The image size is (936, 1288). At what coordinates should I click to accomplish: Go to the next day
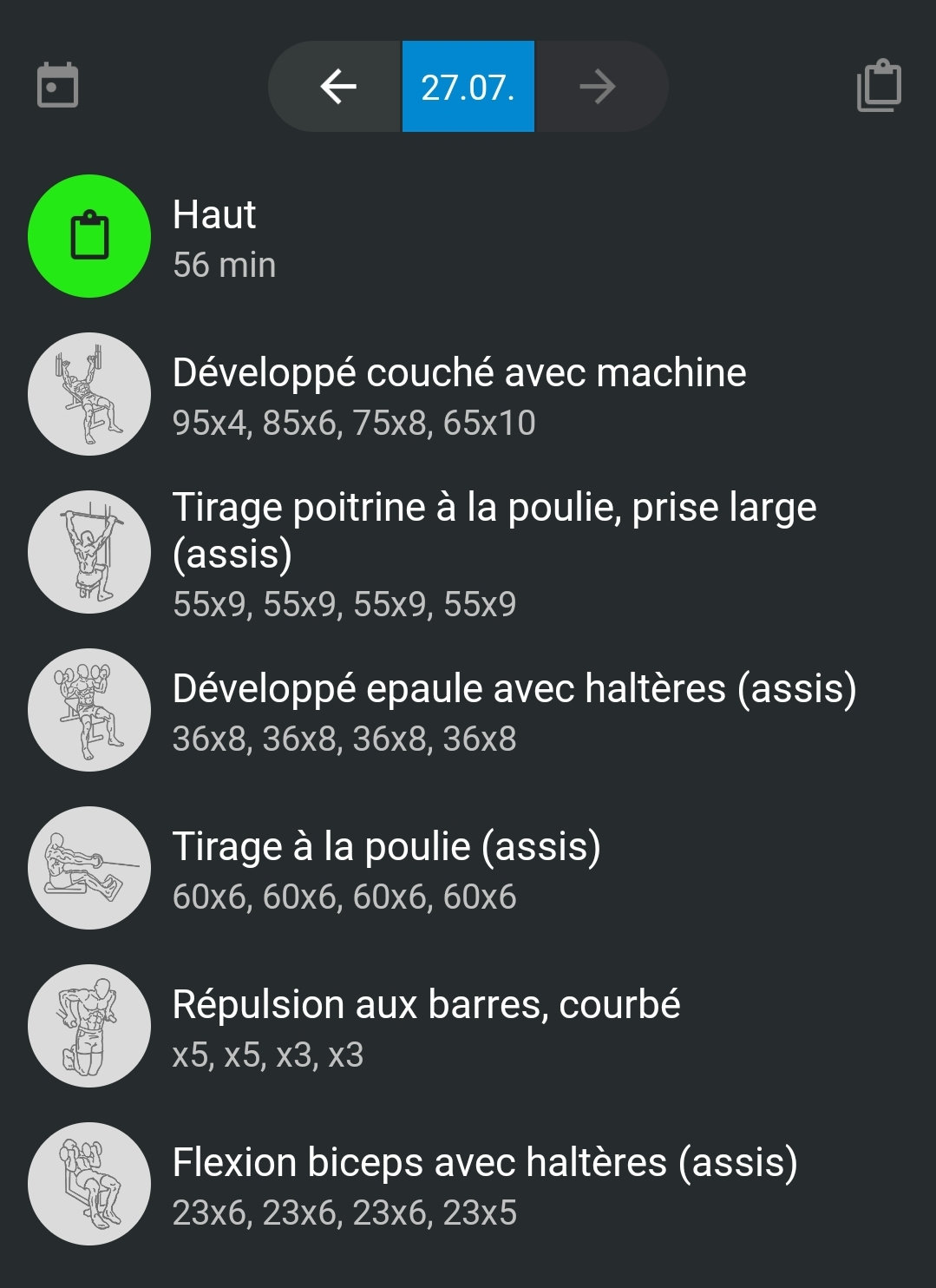(598, 87)
